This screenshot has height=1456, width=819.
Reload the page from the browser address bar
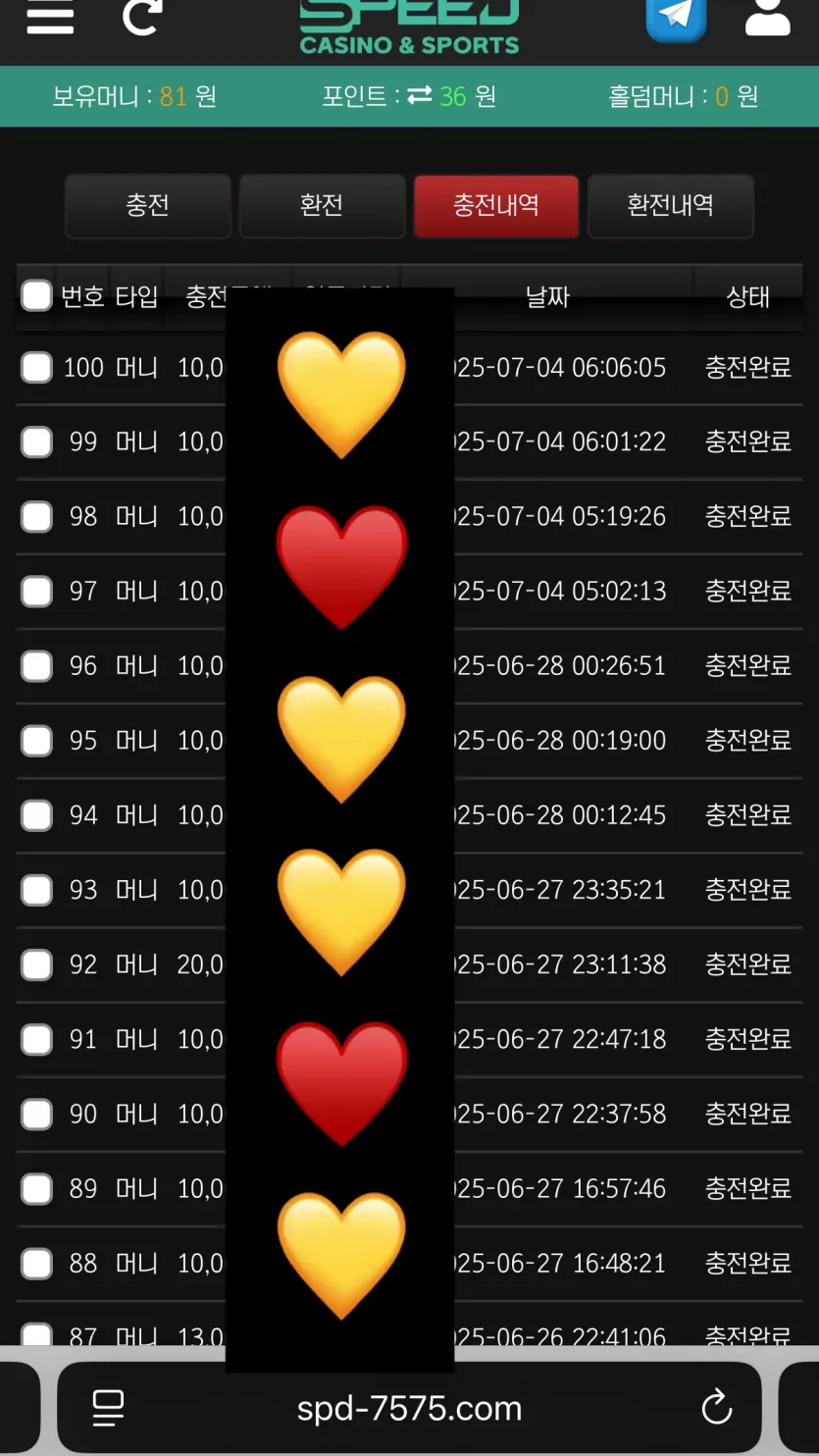[717, 1408]
